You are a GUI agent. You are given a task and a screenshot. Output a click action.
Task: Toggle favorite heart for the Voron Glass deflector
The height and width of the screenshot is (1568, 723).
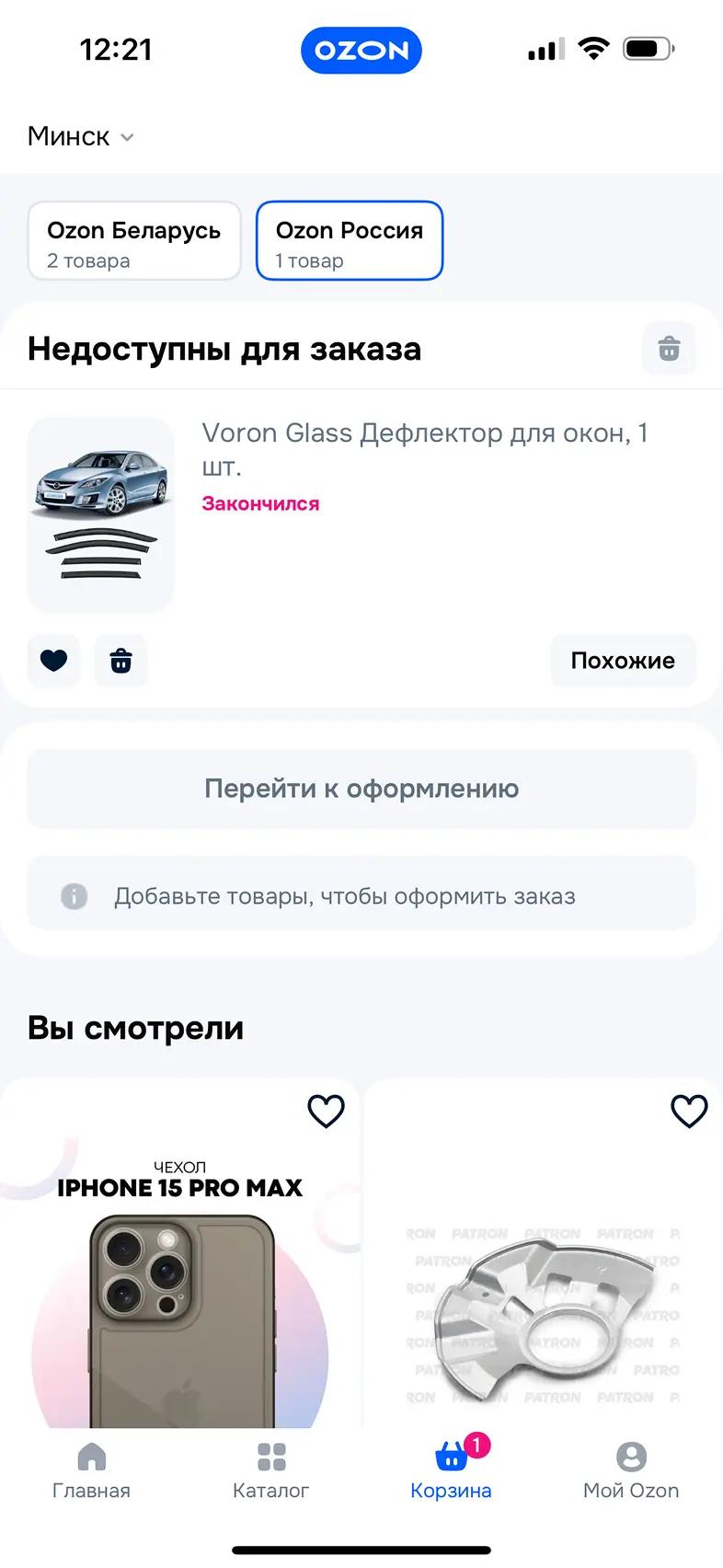[x=54, y=661]
